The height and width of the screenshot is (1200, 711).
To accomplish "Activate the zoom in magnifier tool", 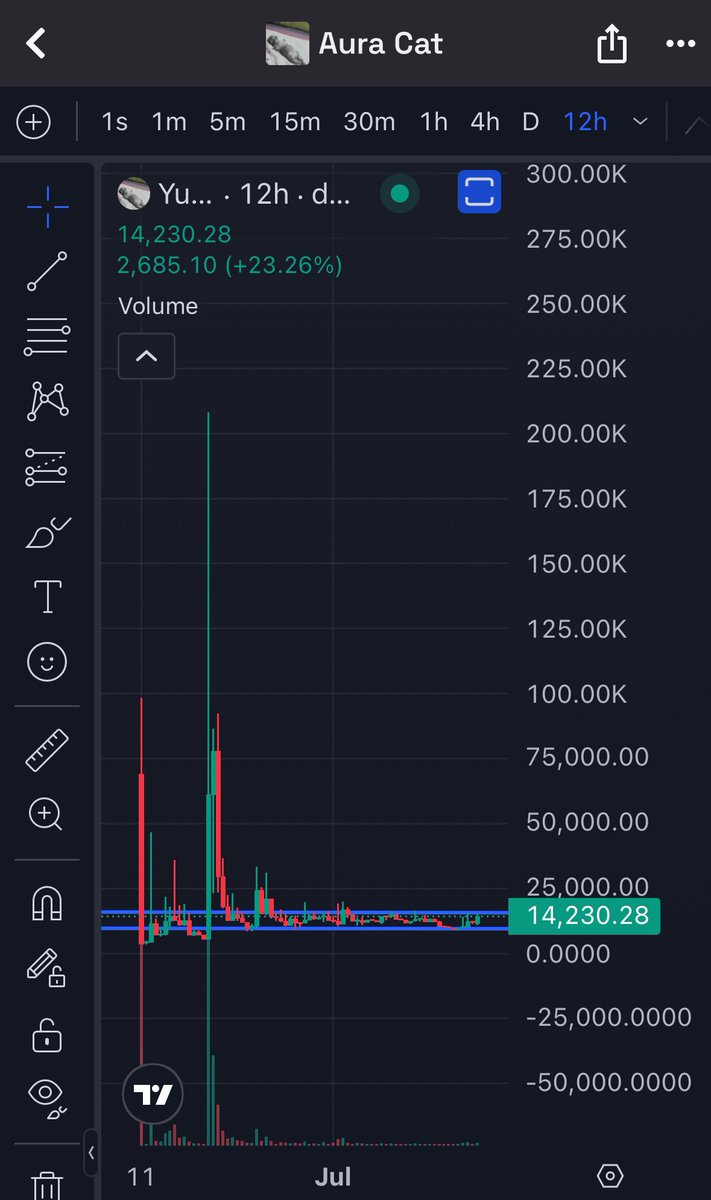I will [47, 814].
